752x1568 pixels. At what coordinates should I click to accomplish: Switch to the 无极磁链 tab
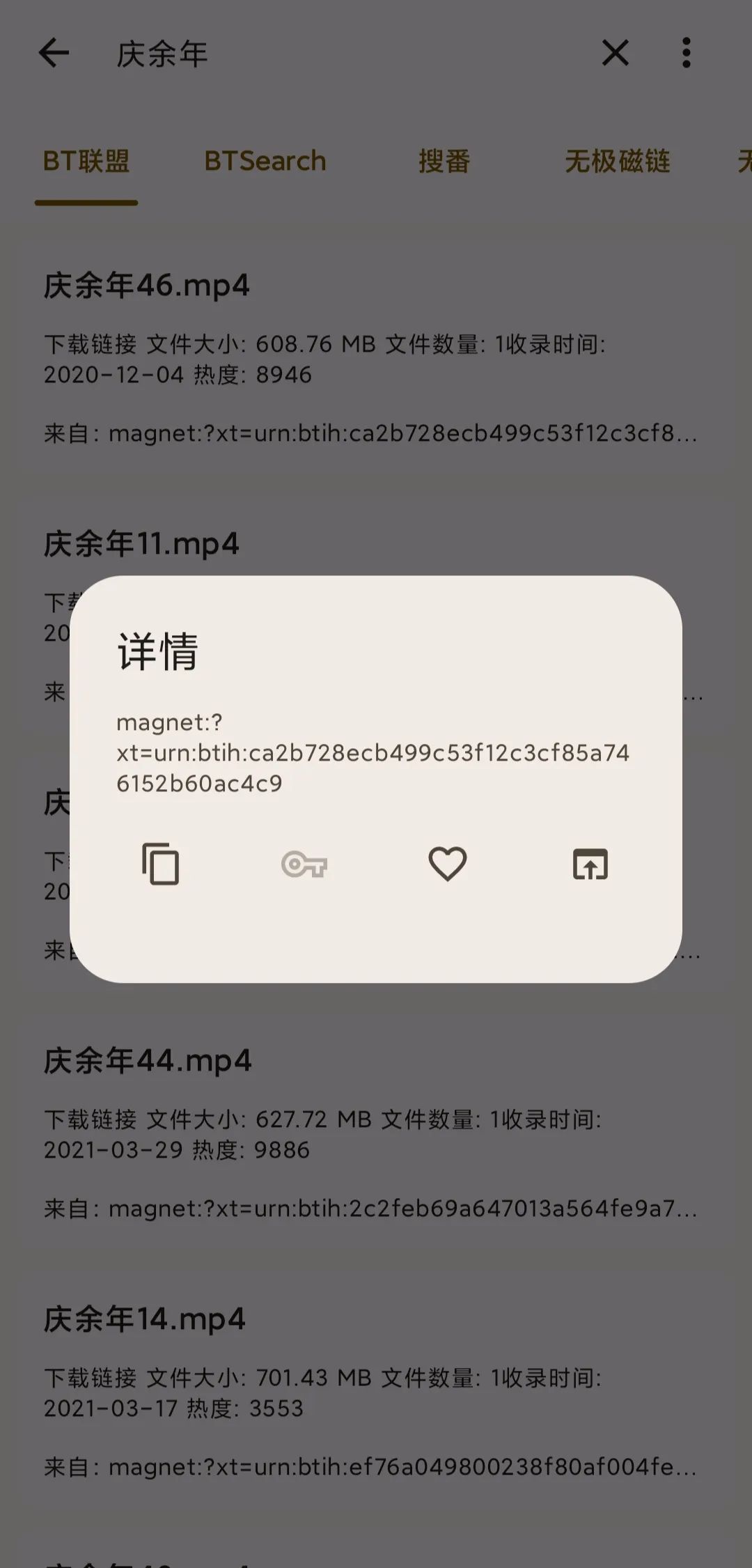(x=617, y=161)
